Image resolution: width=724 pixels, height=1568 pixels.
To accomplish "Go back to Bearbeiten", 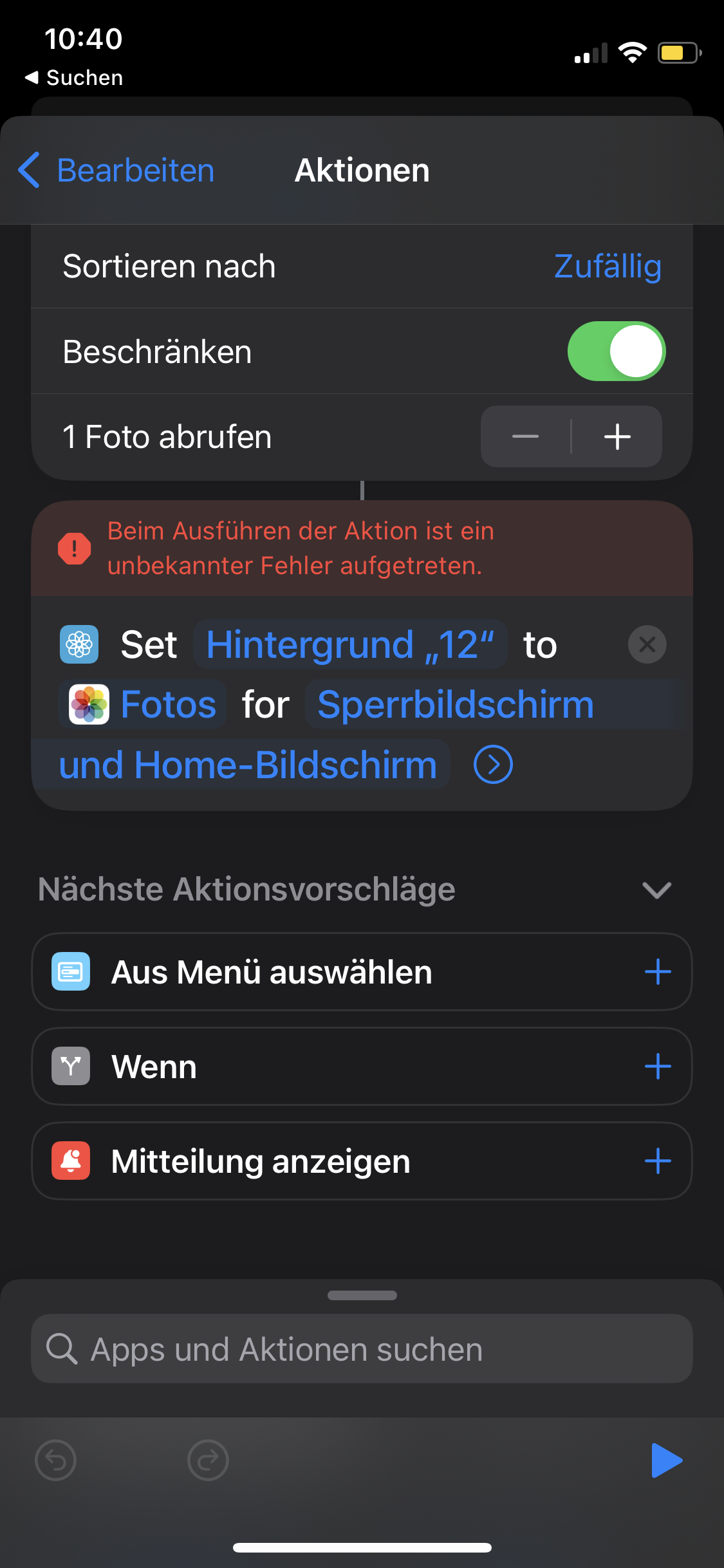I will click(116, 171).
